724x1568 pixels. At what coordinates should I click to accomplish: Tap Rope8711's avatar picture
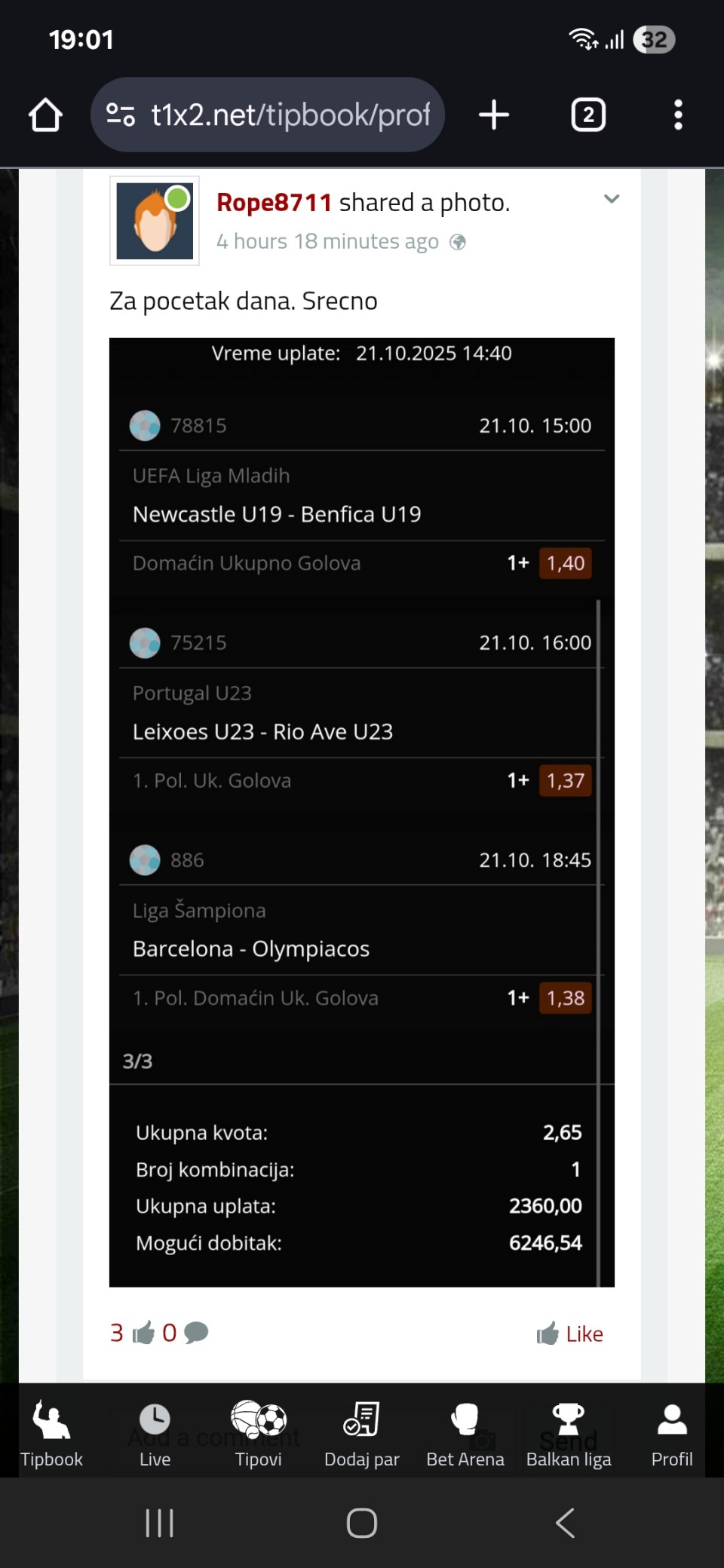click(155, 221)
